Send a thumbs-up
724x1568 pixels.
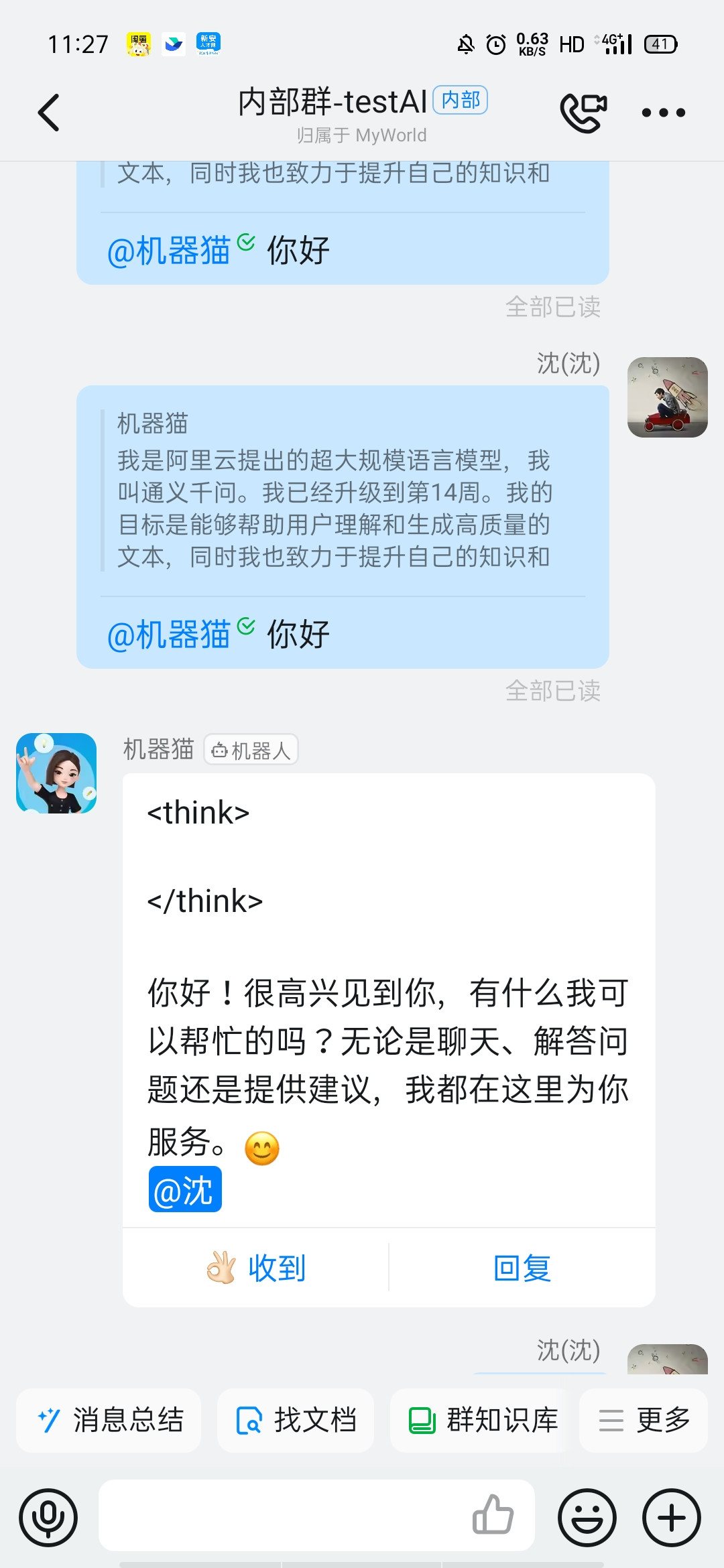(493, 1514)
